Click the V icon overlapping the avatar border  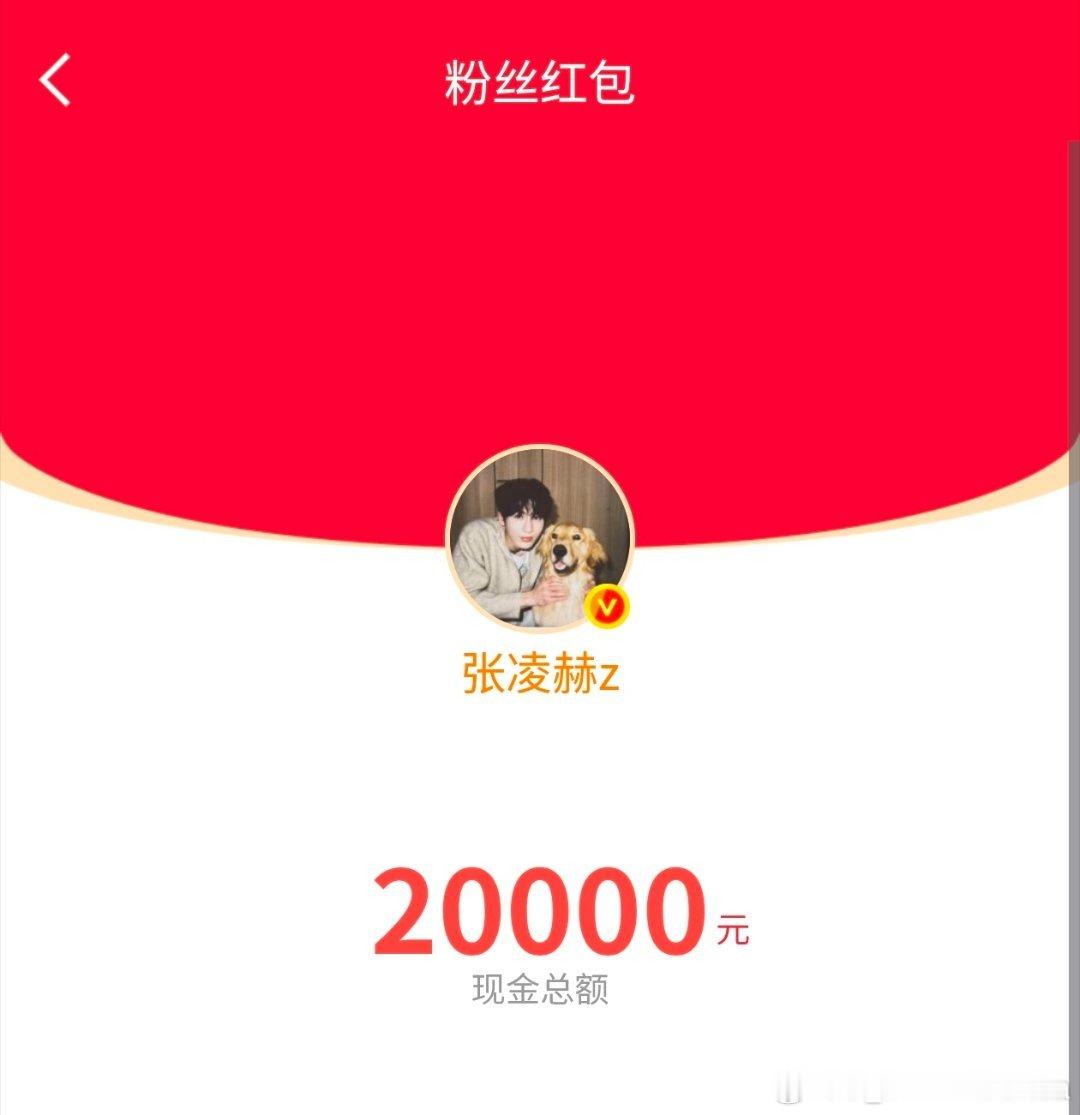click(605, 604)
